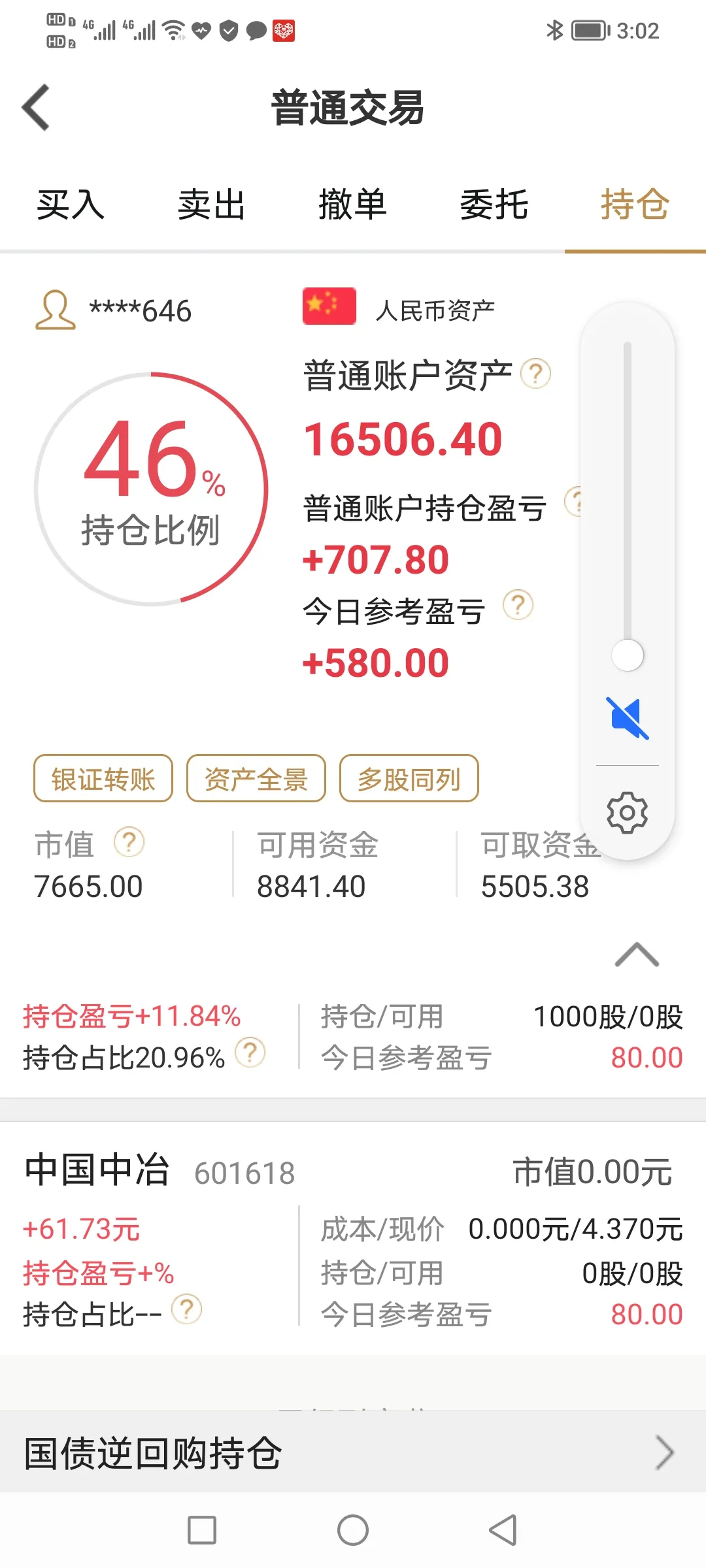Open 国债逆回购持仓
706x1568 pixels.
(x=353, y=1454)
